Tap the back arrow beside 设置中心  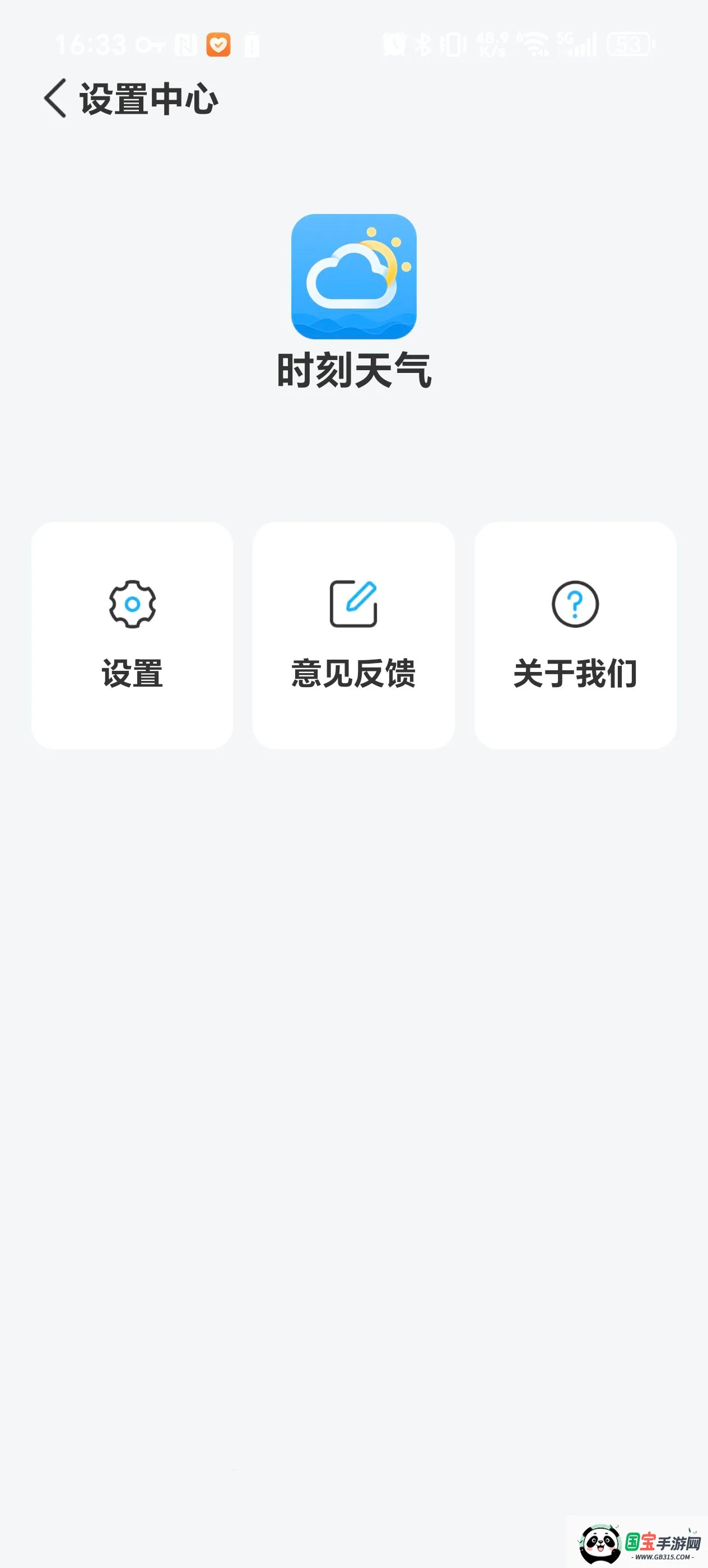click(55, 99)
